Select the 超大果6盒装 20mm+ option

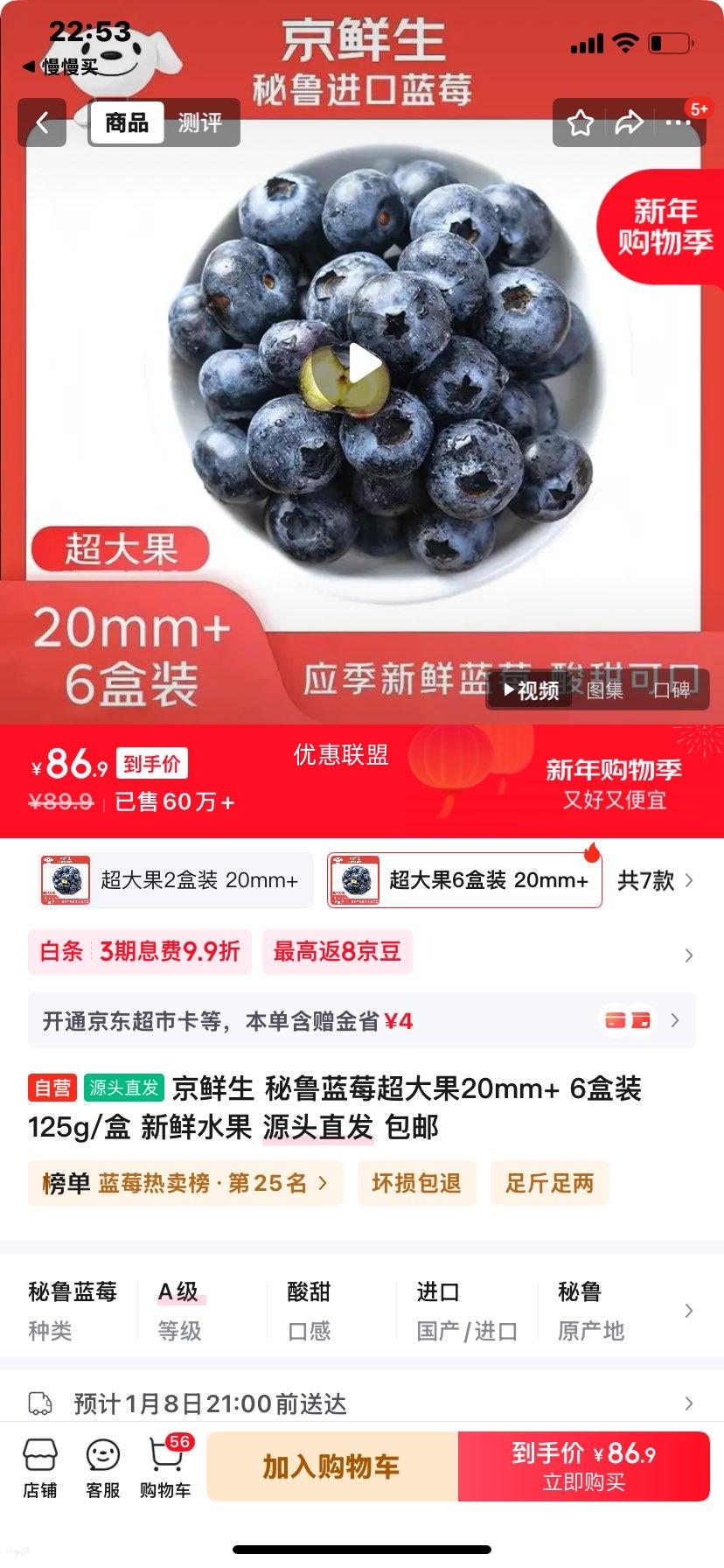(463, 880)
